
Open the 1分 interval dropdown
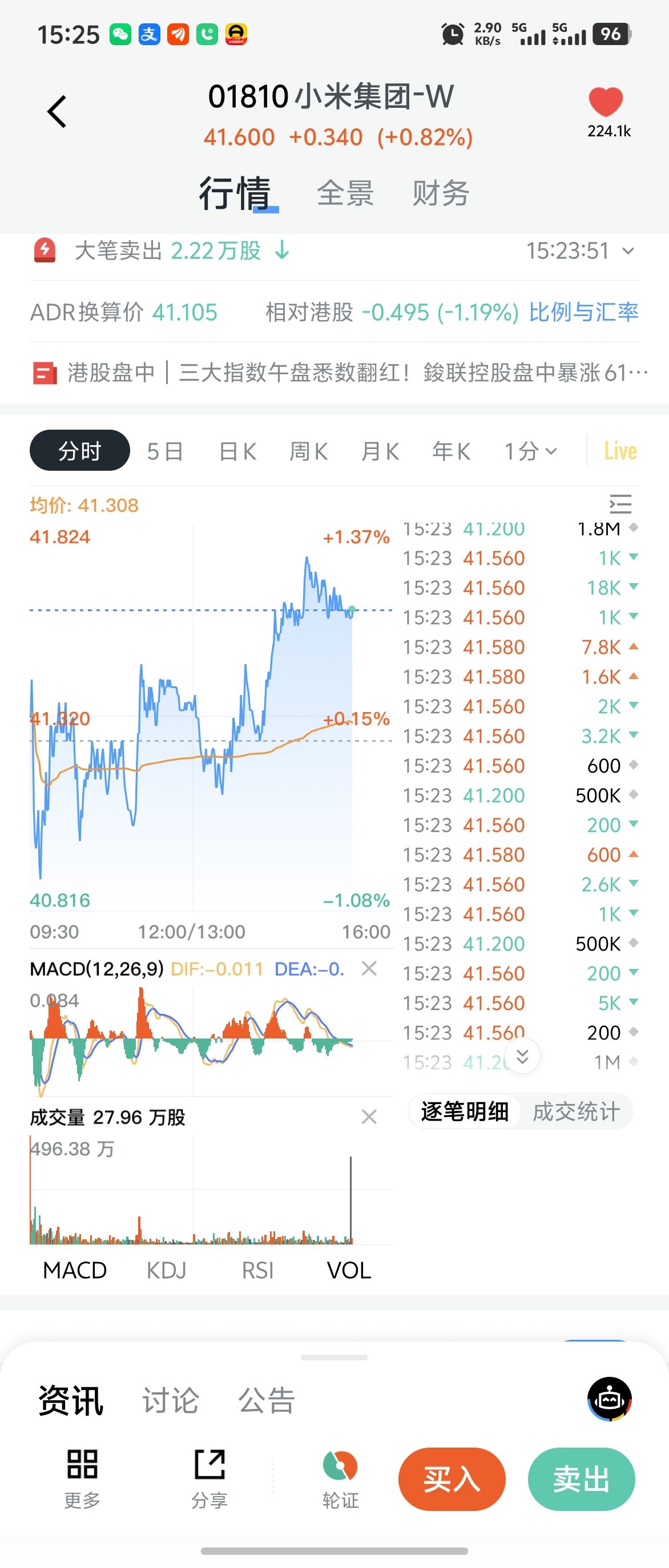pos(530,451)
